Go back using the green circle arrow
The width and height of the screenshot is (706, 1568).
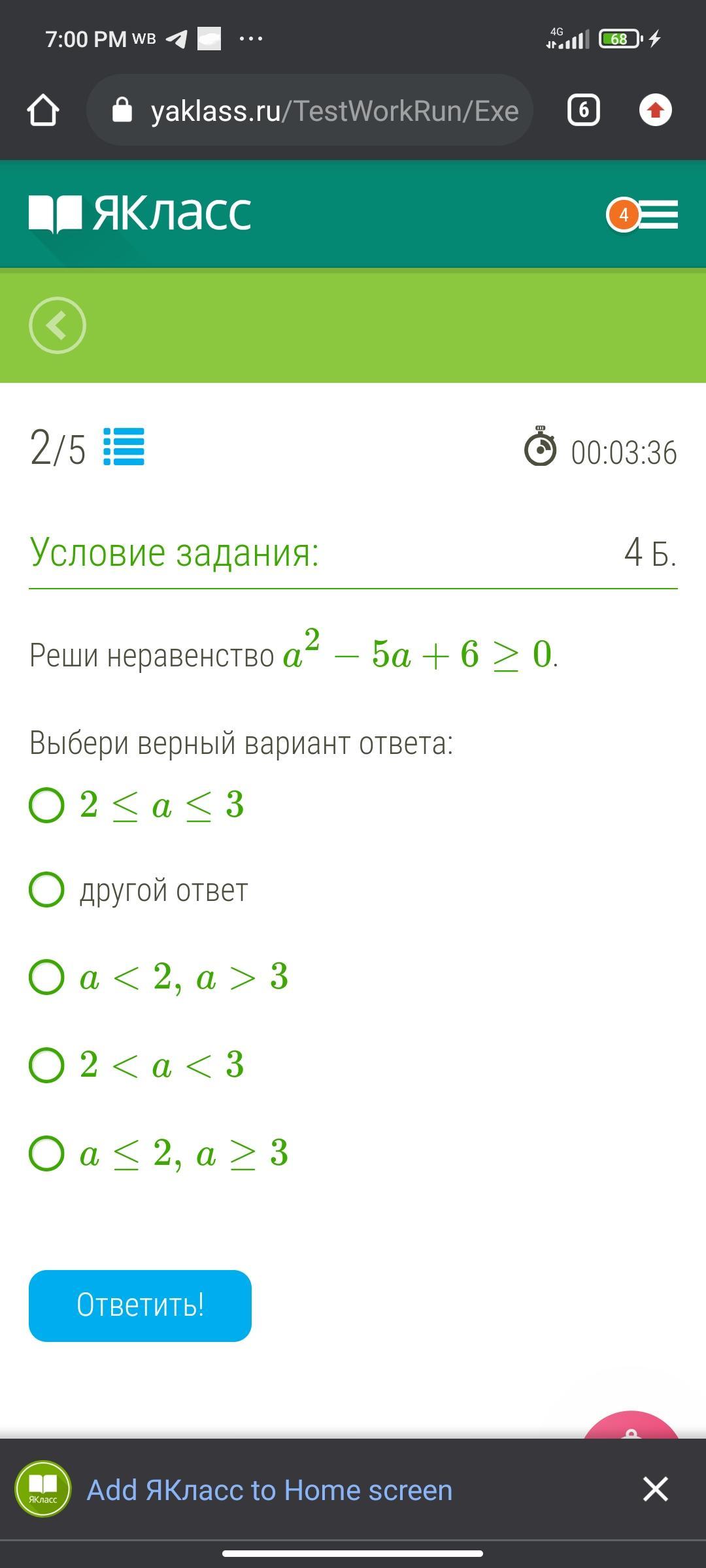click(58, 325)
